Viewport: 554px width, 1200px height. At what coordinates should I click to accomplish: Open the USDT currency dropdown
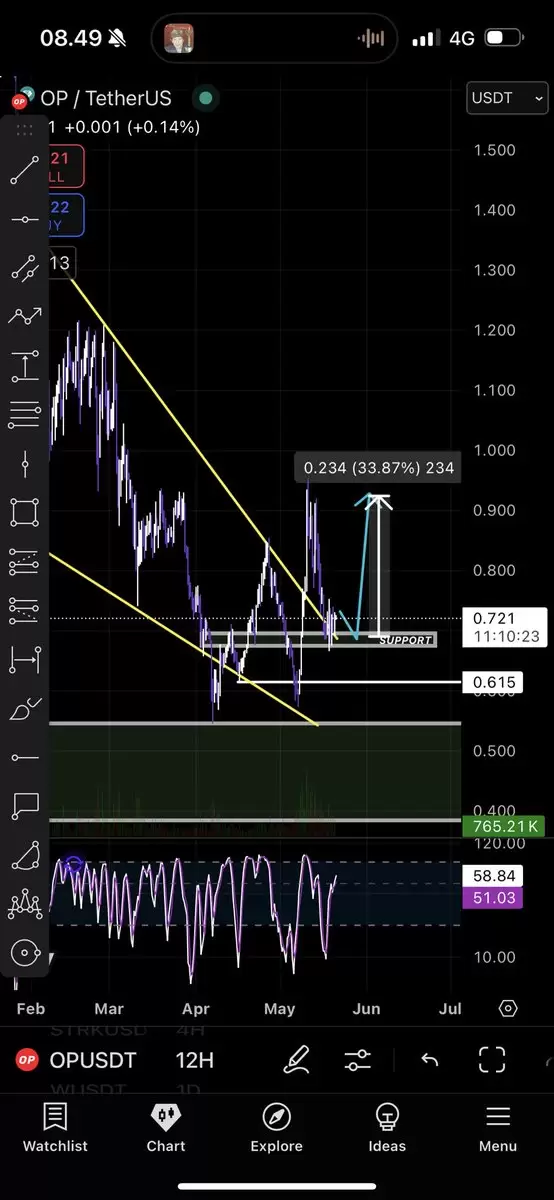(508, 98)
